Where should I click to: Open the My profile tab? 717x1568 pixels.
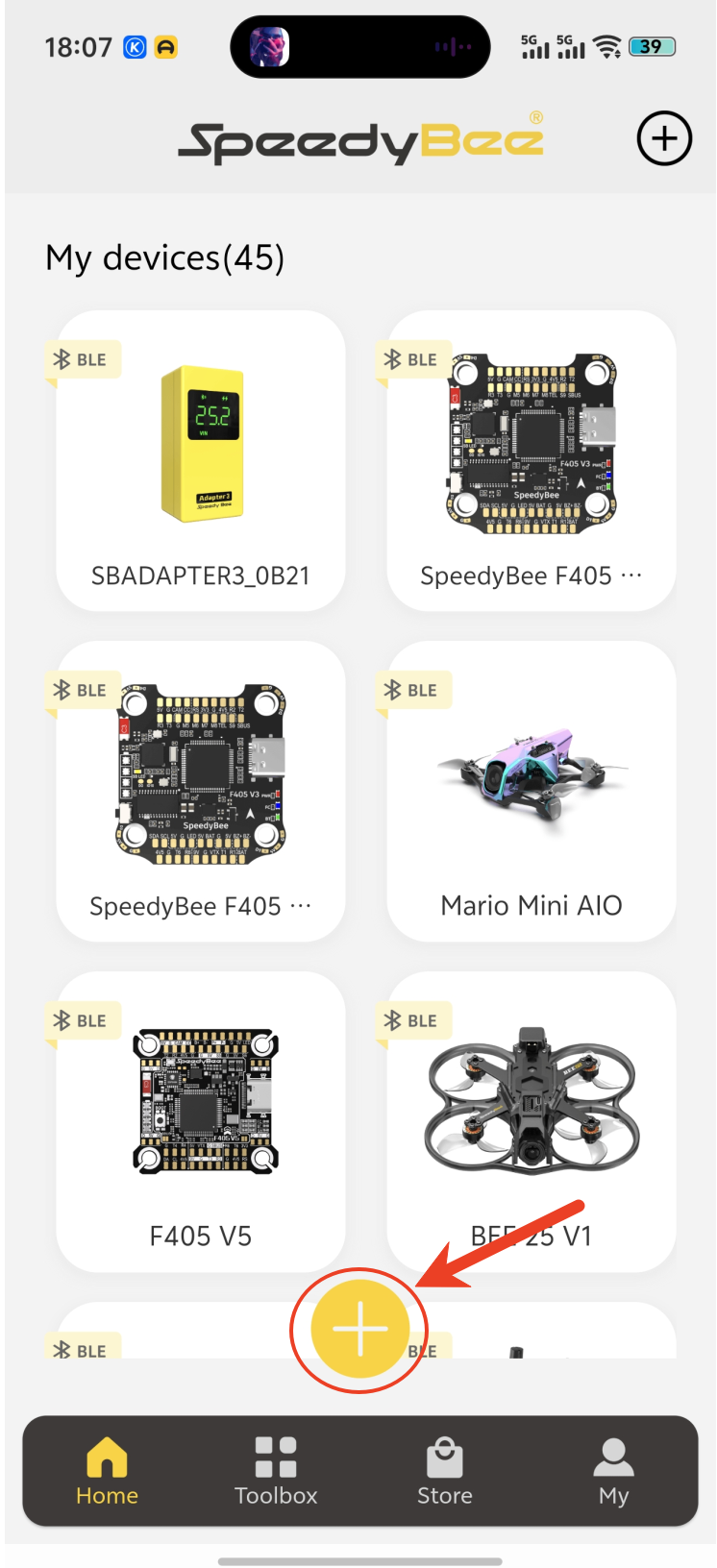(x=613, y=1471)
